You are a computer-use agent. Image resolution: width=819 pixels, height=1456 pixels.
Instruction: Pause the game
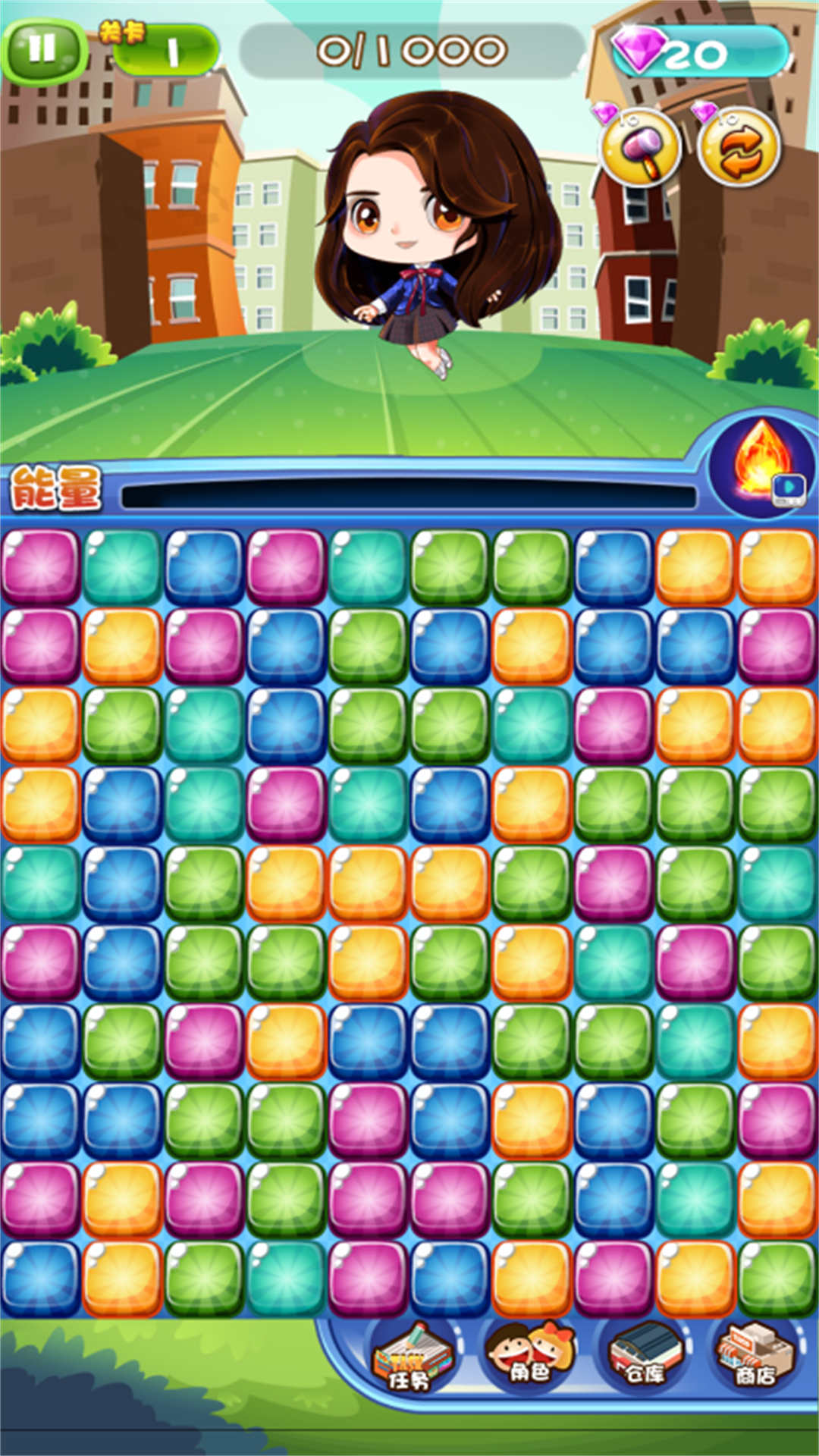[x=42, y=50]
